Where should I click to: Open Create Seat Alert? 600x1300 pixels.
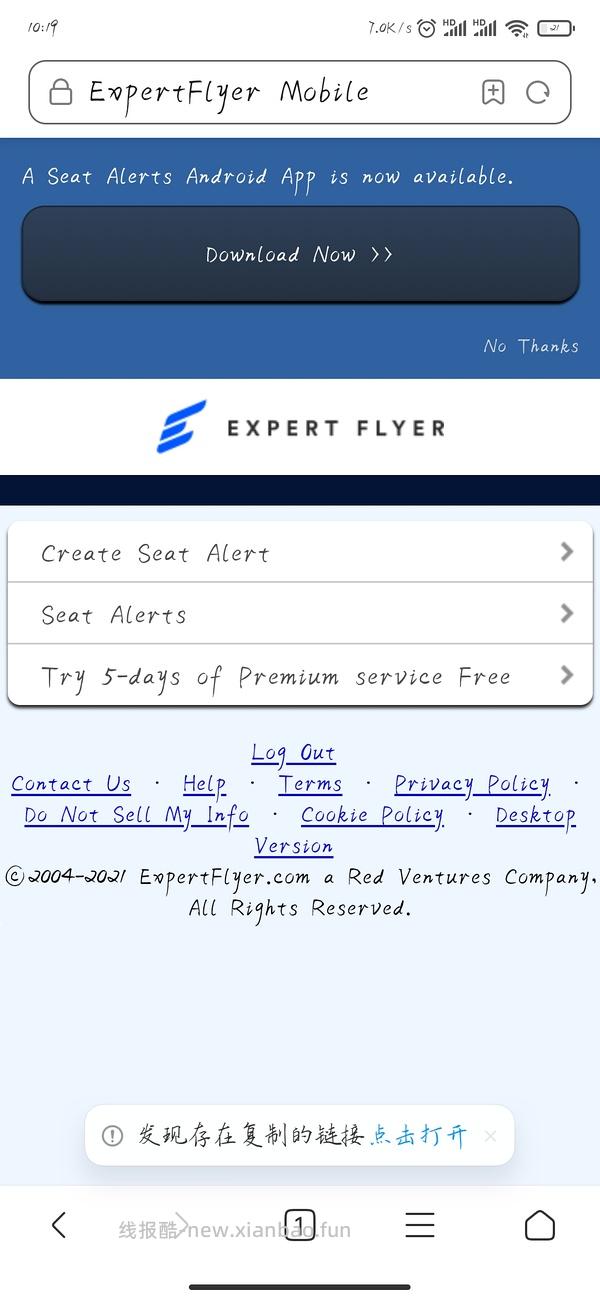pos(300,553)
